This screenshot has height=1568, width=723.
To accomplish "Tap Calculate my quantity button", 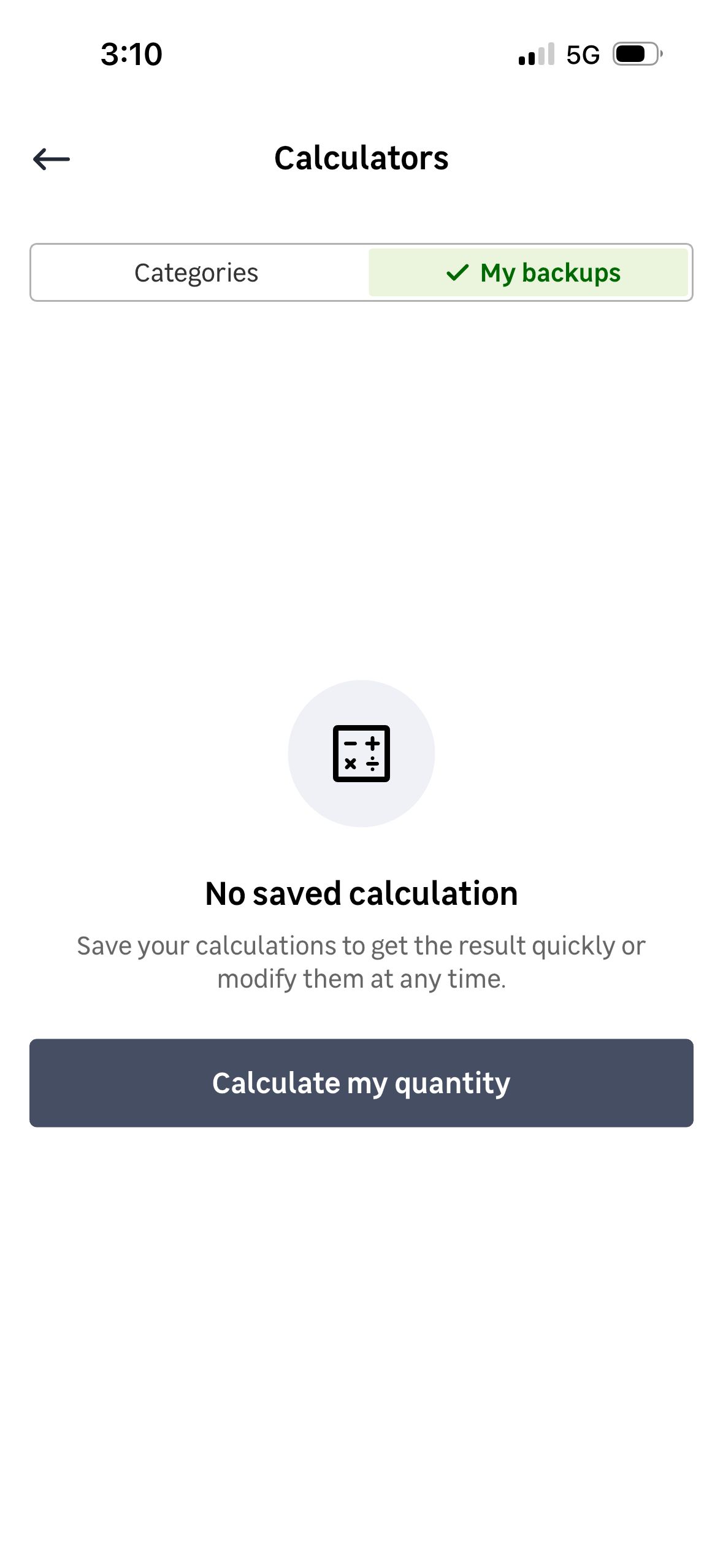I will click(361, 1083).
